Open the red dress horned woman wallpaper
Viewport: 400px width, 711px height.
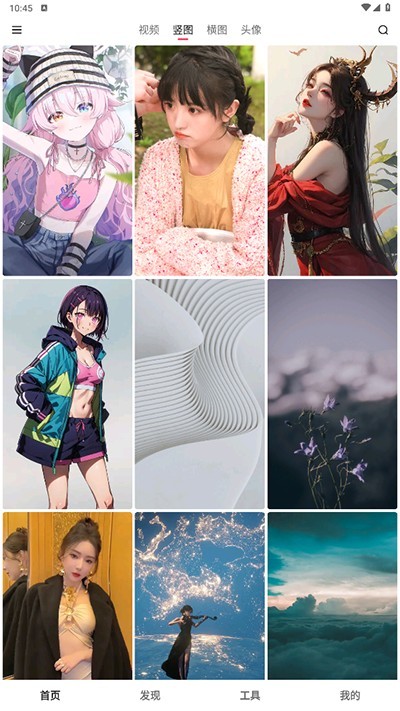click(x=332, y=161)
